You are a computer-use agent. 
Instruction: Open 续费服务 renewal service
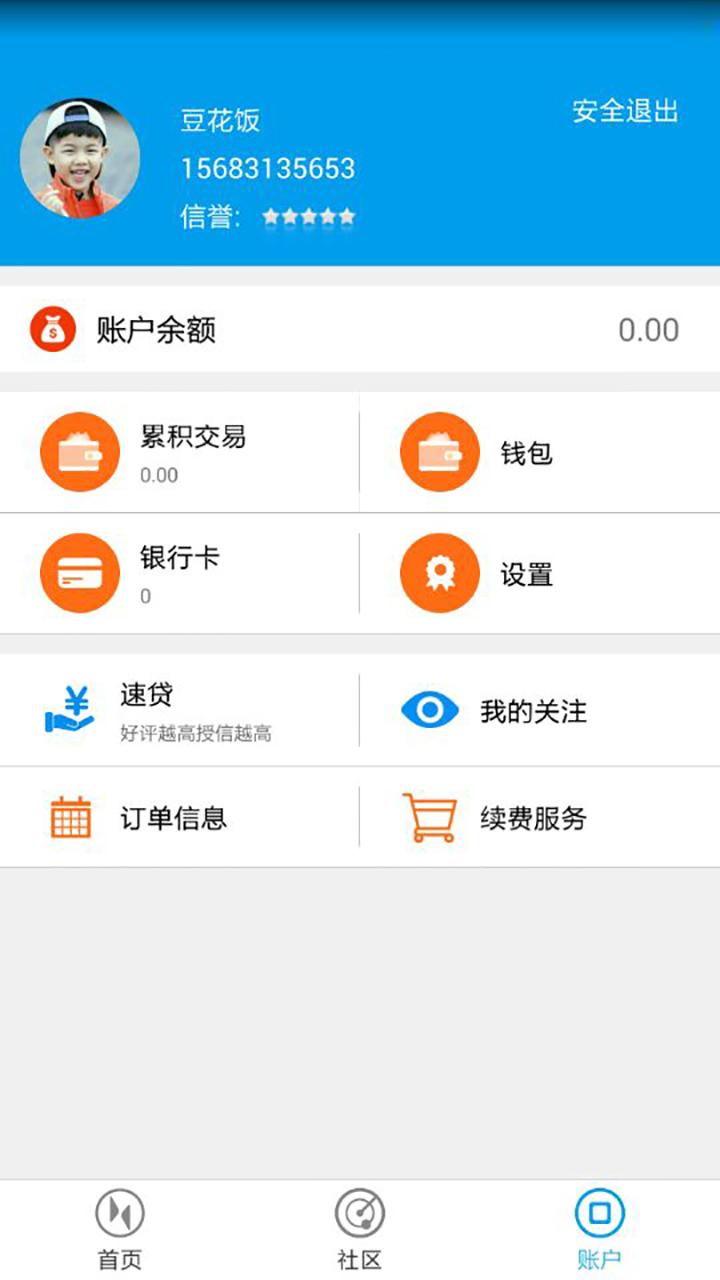pos(540,818)
